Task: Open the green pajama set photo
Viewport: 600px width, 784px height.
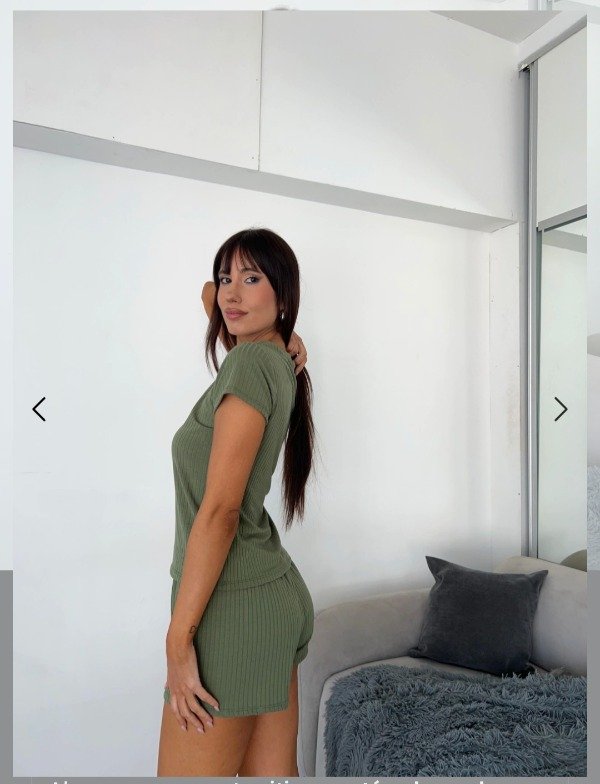Action: [x=300, y=400]
